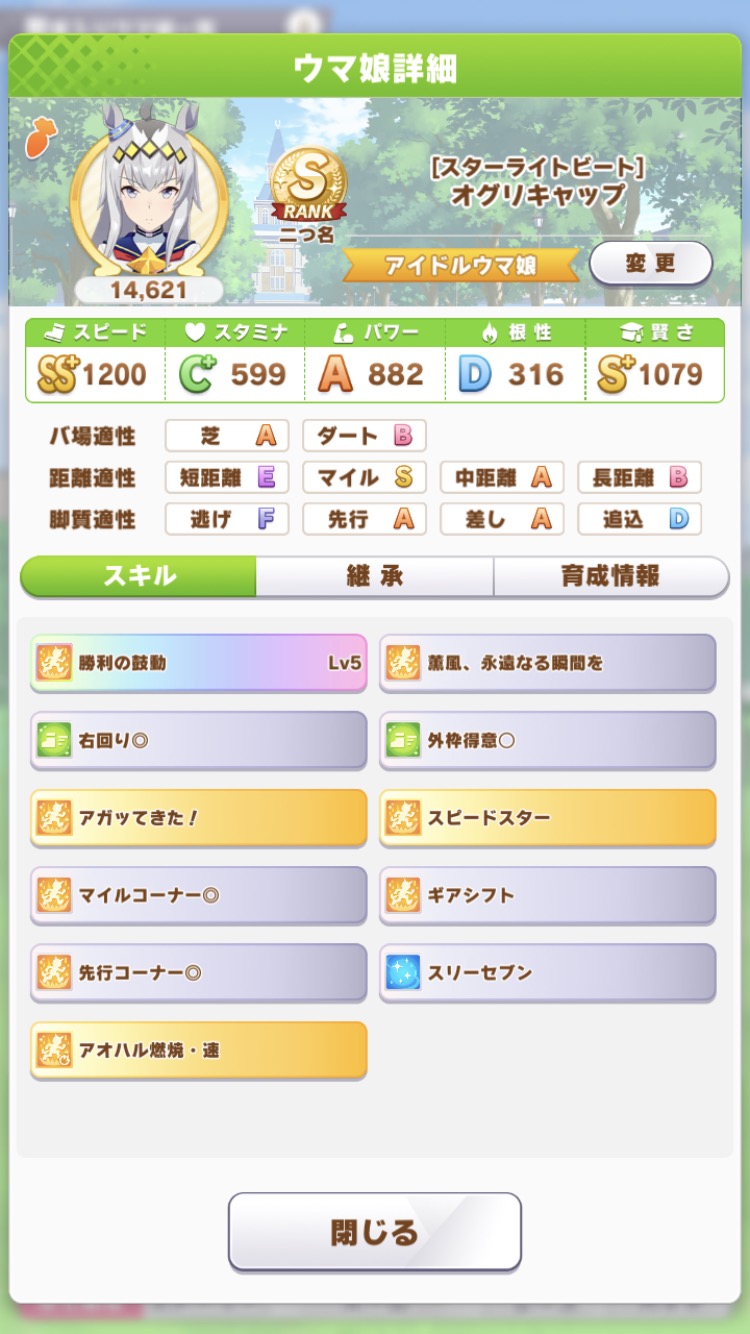This screenshot has height=1334, width=750.
Task: Open the スピードスター skill
Action: pos(547,817)
